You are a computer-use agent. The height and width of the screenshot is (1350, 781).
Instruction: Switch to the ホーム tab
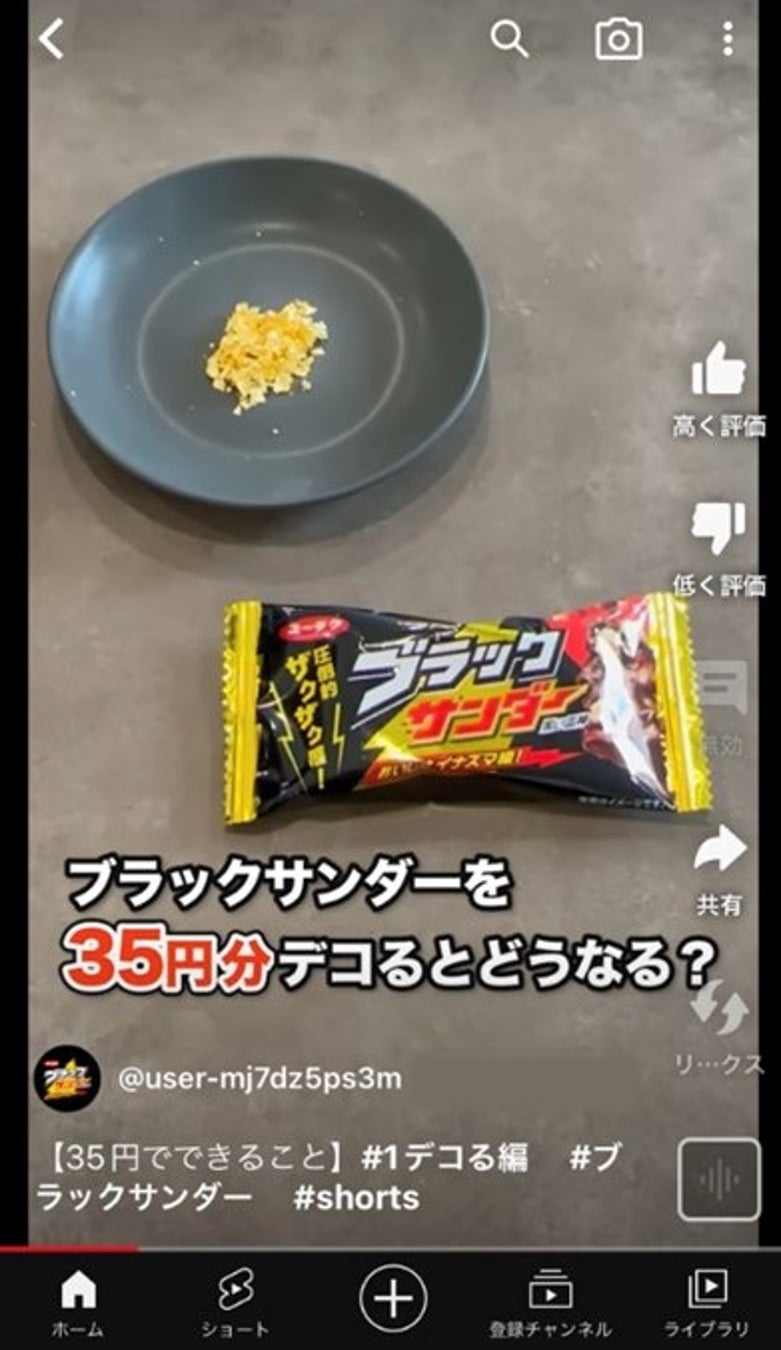pos(78,1302)
